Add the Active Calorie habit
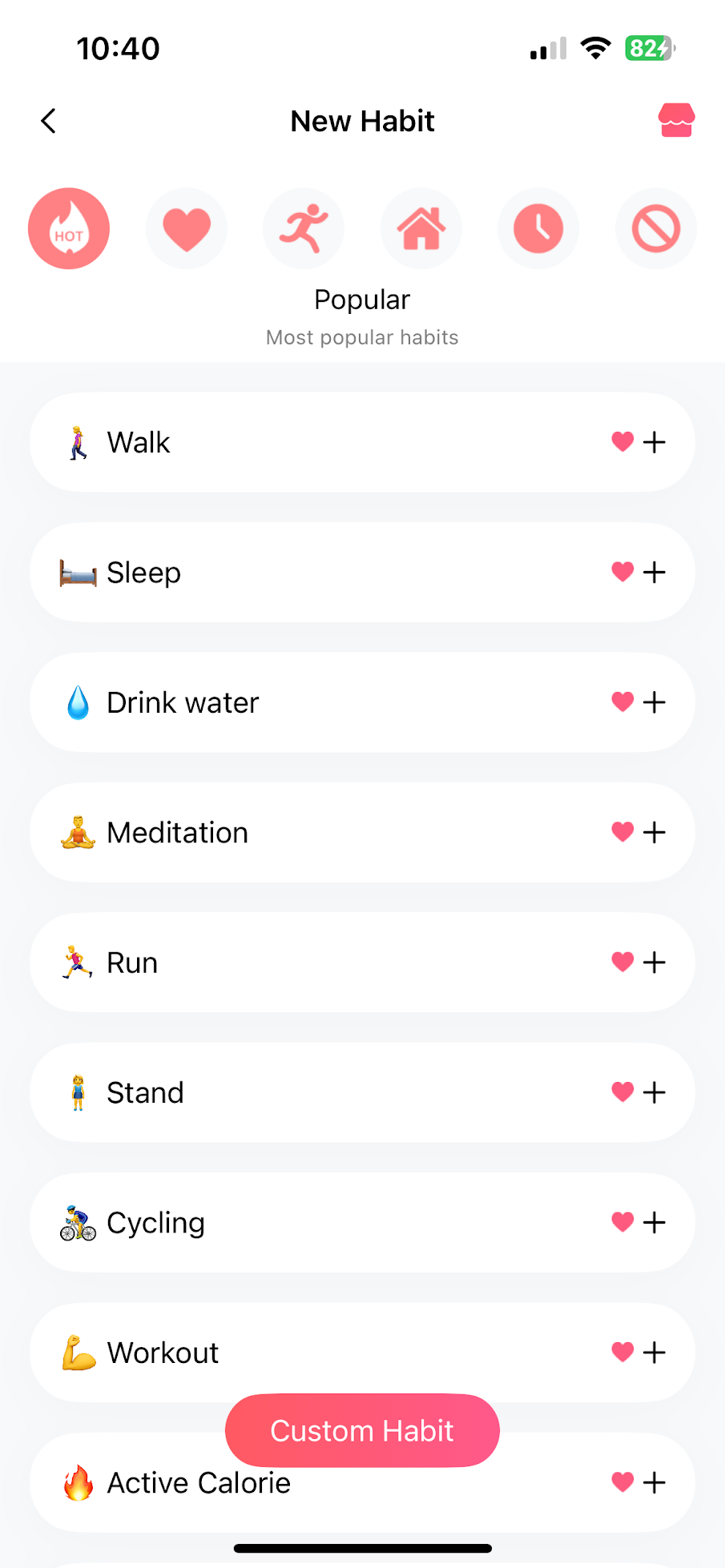The image size is (725, 1568). pos(654,1483)
